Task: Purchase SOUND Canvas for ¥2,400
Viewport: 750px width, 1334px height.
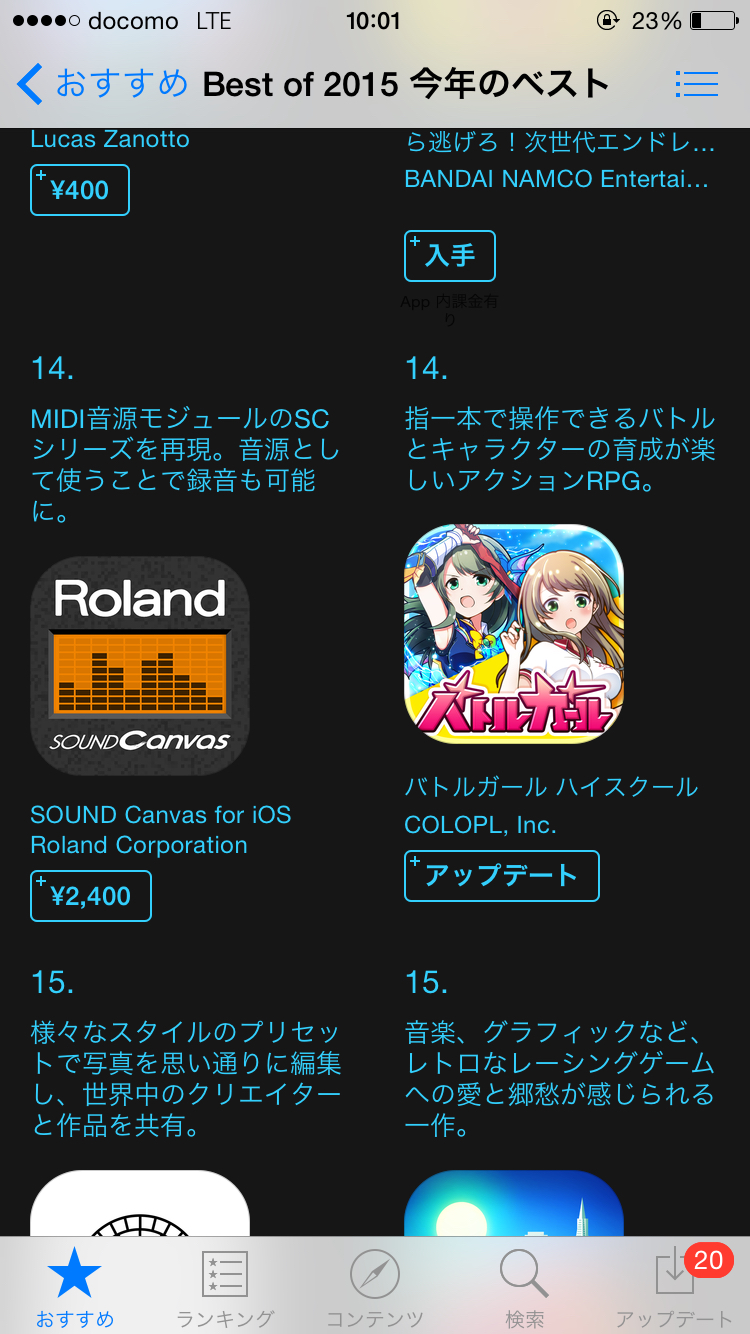Action: (x=91, y=896)
